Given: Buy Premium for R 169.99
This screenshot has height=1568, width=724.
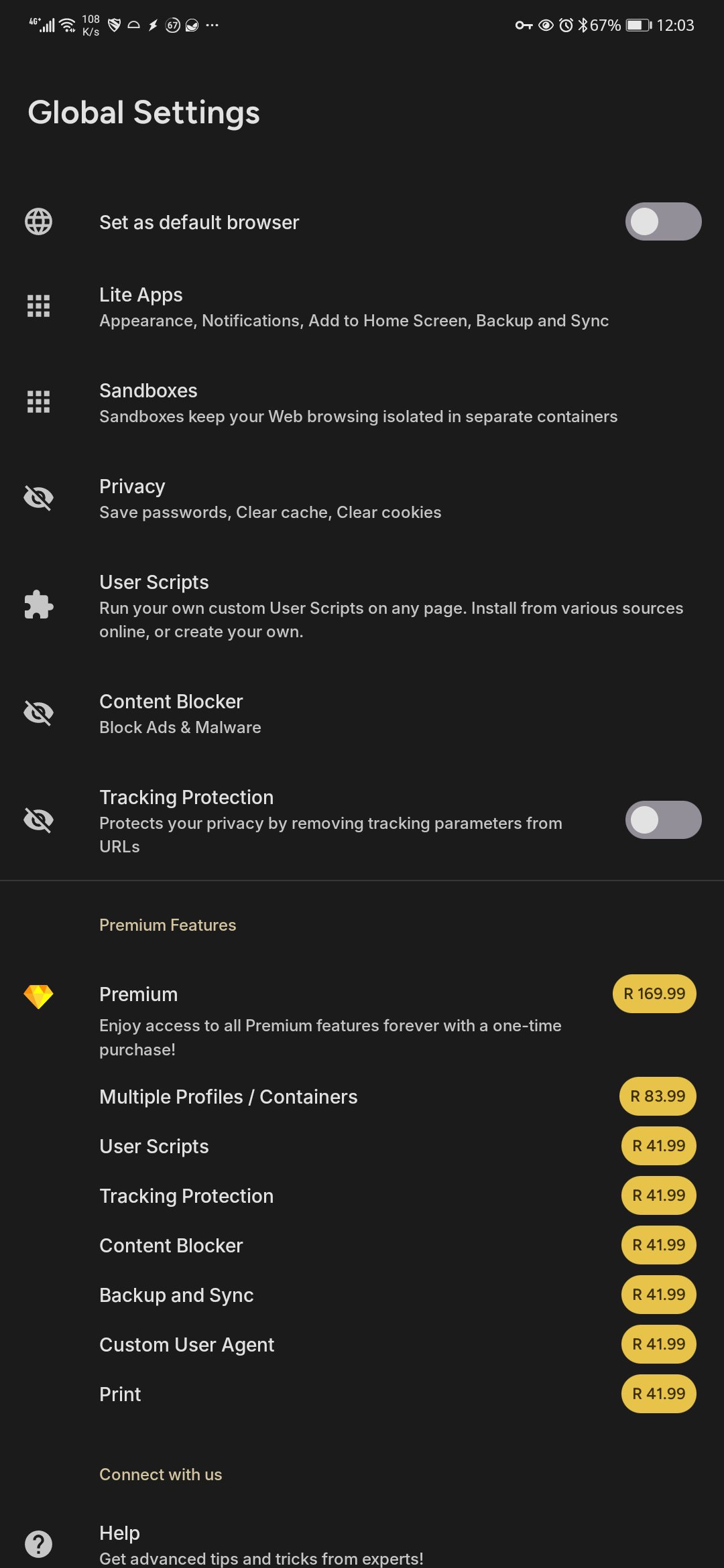Looking at the screenshot, I should [654, 994].
